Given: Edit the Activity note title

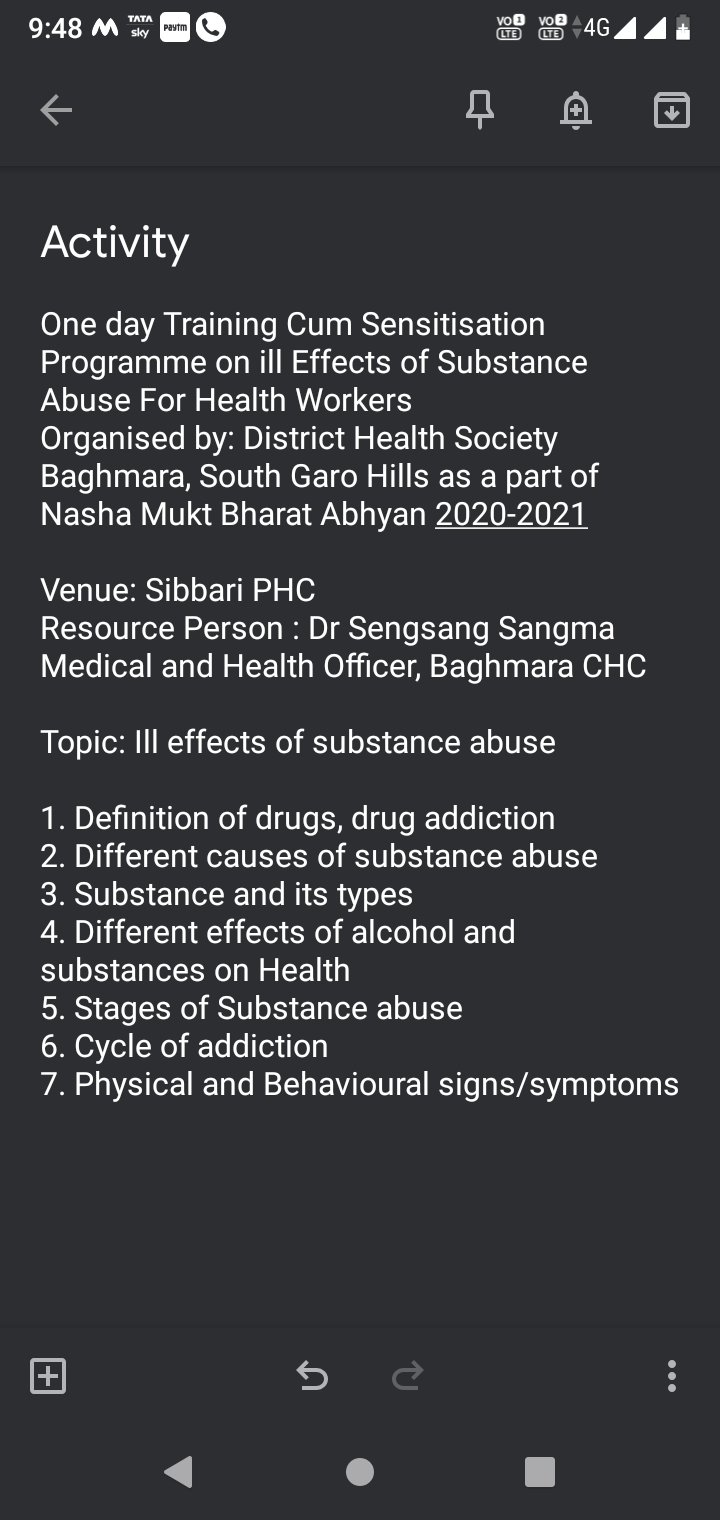Looking at the screenshot, I should coord(115,243).
